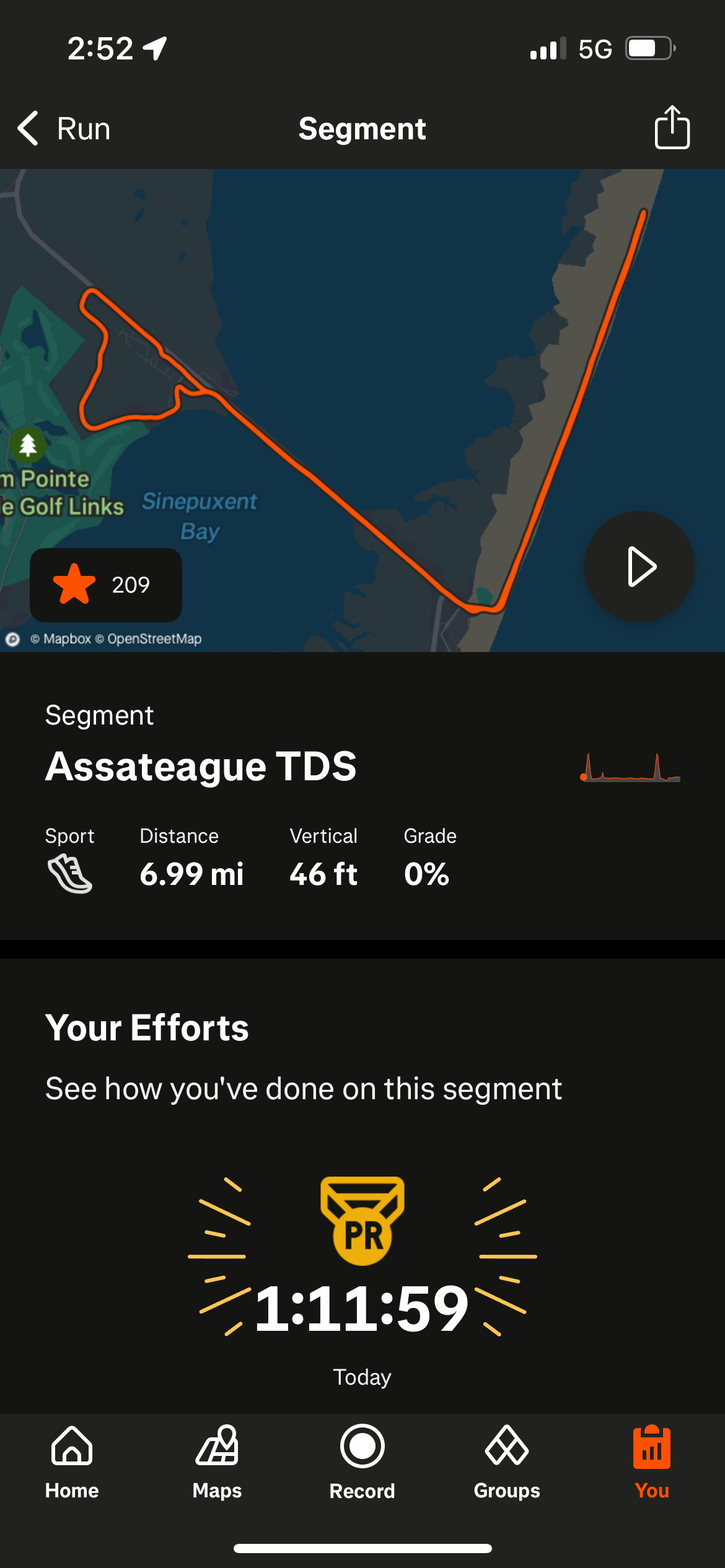View your PR effort of 1:11:59
This screenshot has height=1568, width=725.
click(362, 1308)
